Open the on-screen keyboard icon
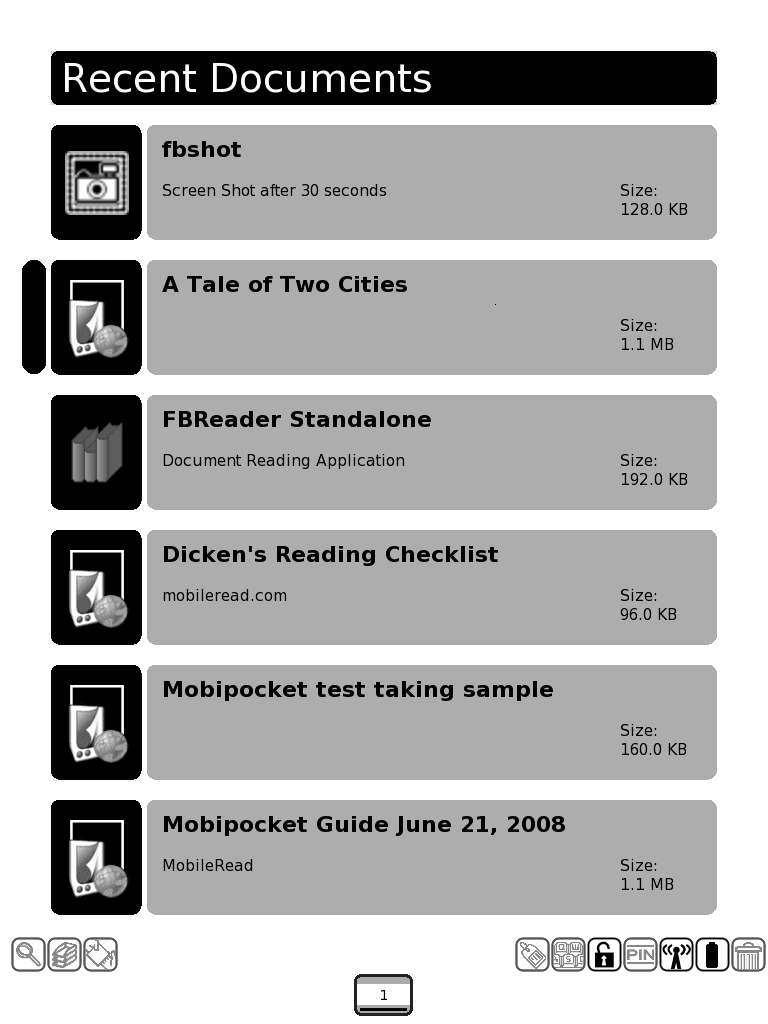768x1024 pixels. pos(568,955)
